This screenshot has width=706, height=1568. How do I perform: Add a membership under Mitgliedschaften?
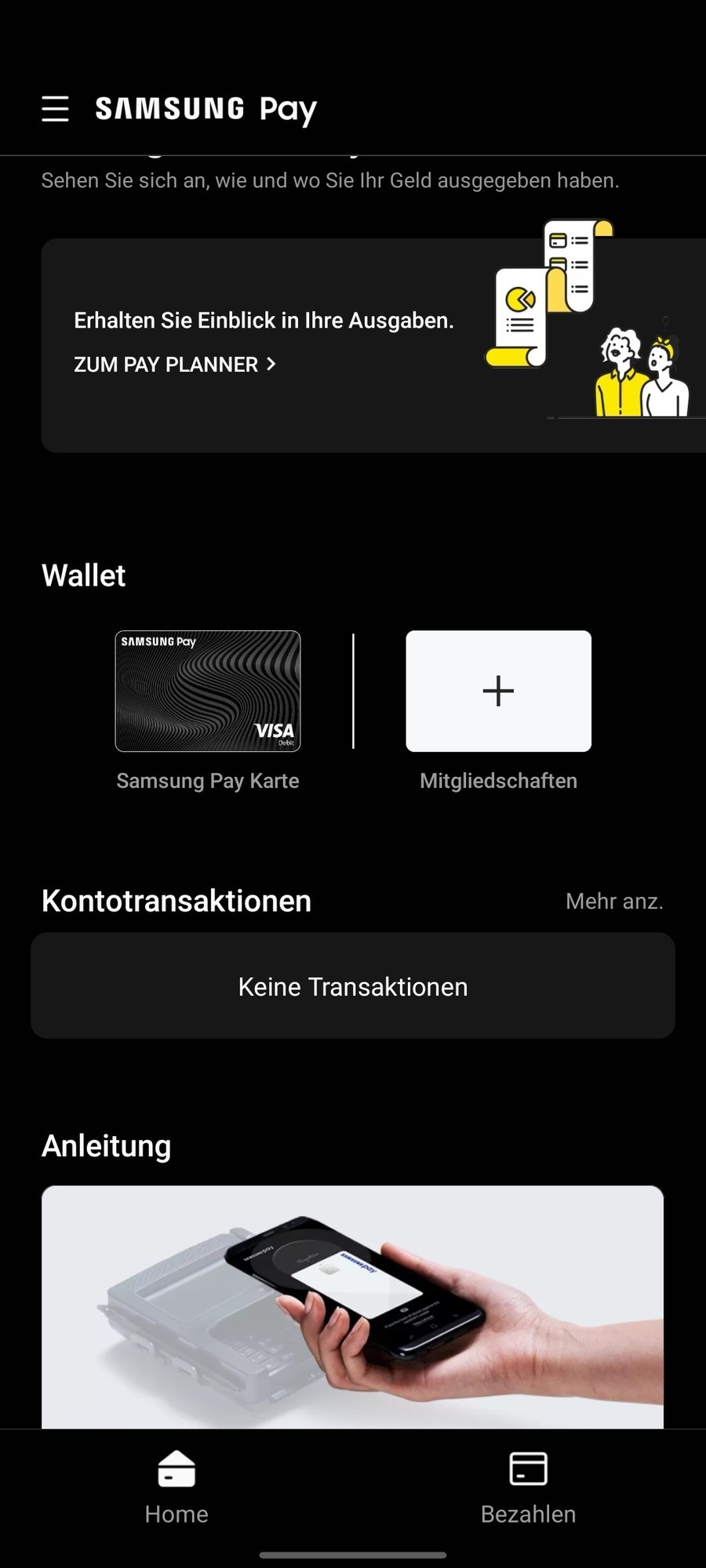pyautogui.click(x=498, y=691)
